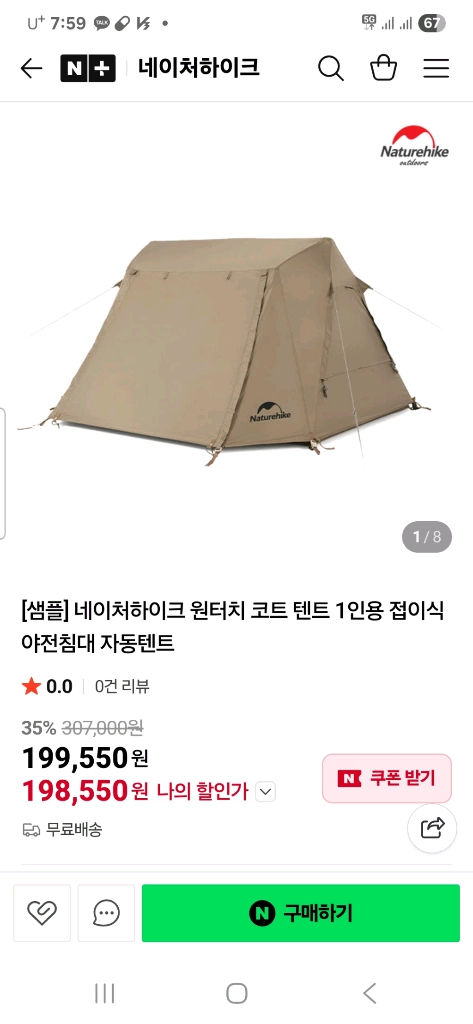Open the tent product image
The height and width of the screenshot is (1024, 473).
pyautogui.click(x=236, y=340)
